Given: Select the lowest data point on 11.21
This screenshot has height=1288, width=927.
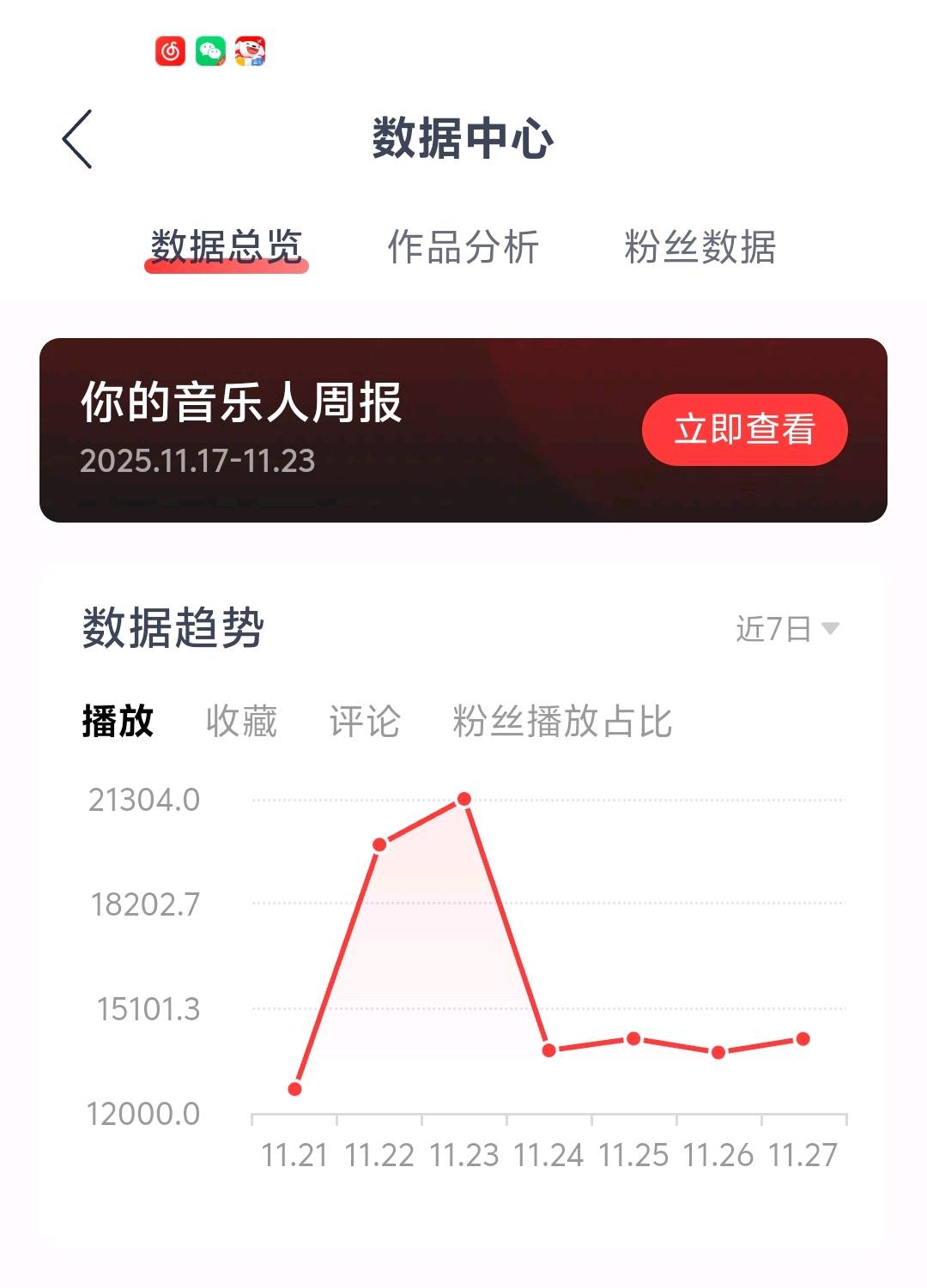Looking at the screenshot, I should pyautogui.click(x=295, y=1088).
